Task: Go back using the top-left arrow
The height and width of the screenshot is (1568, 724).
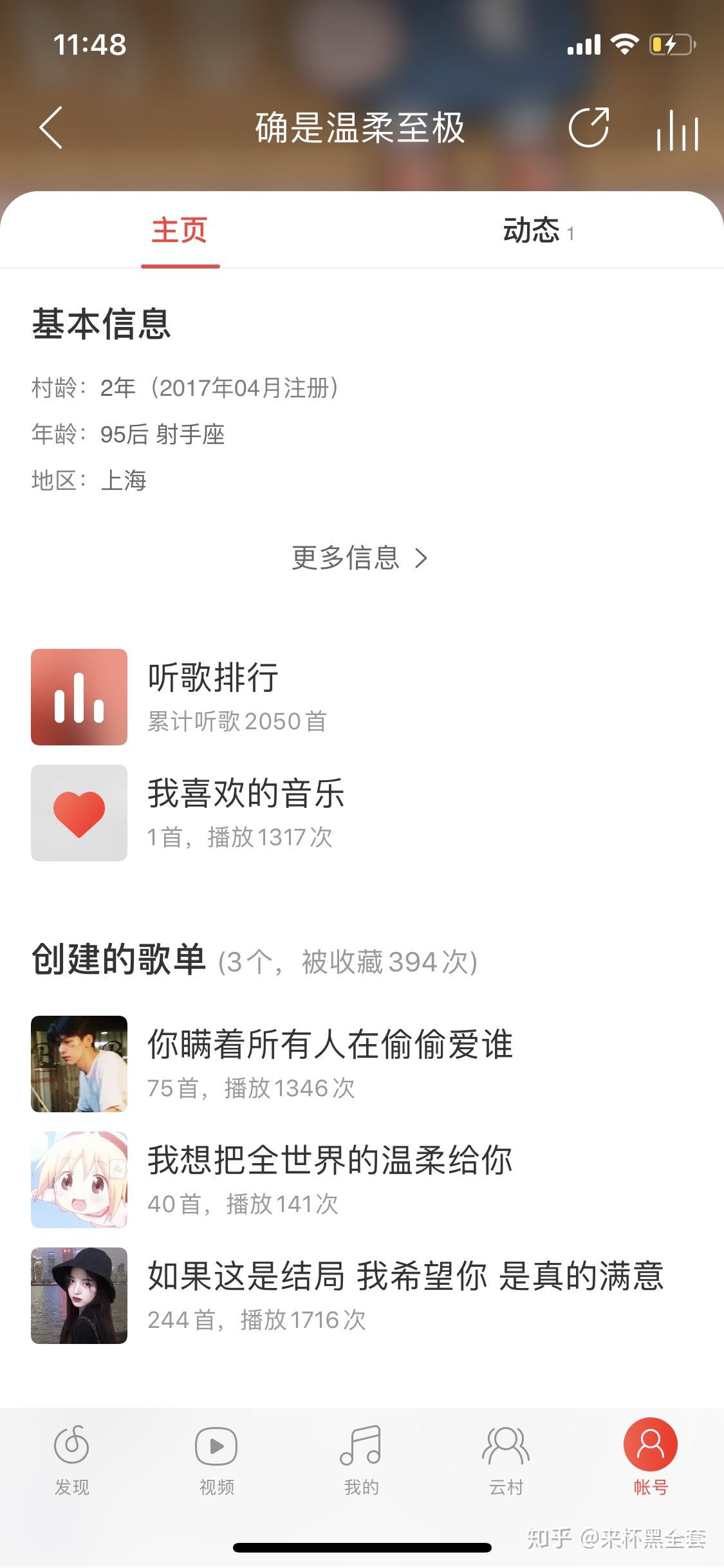Action: (51, 127)
